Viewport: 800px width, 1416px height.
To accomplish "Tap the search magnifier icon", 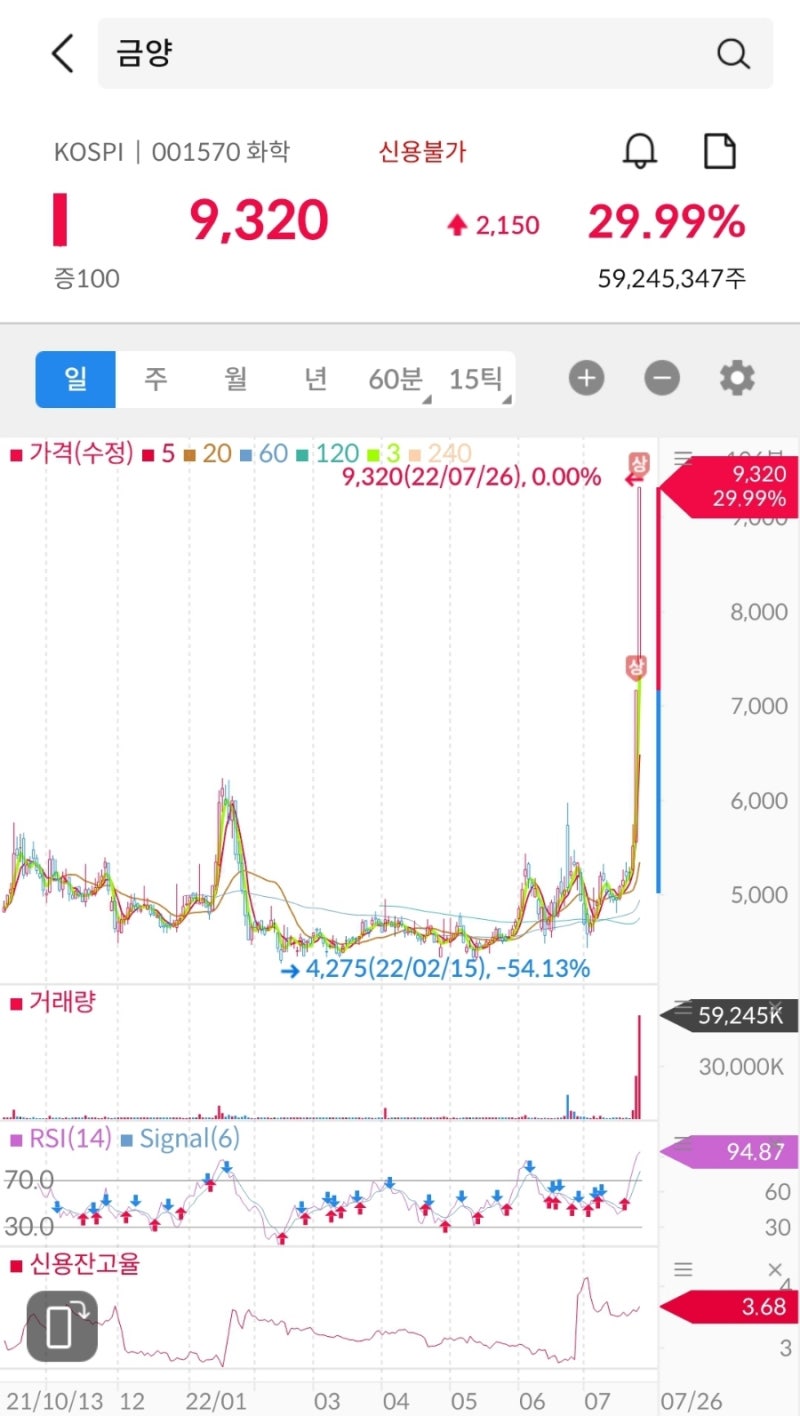I will 733,54.
